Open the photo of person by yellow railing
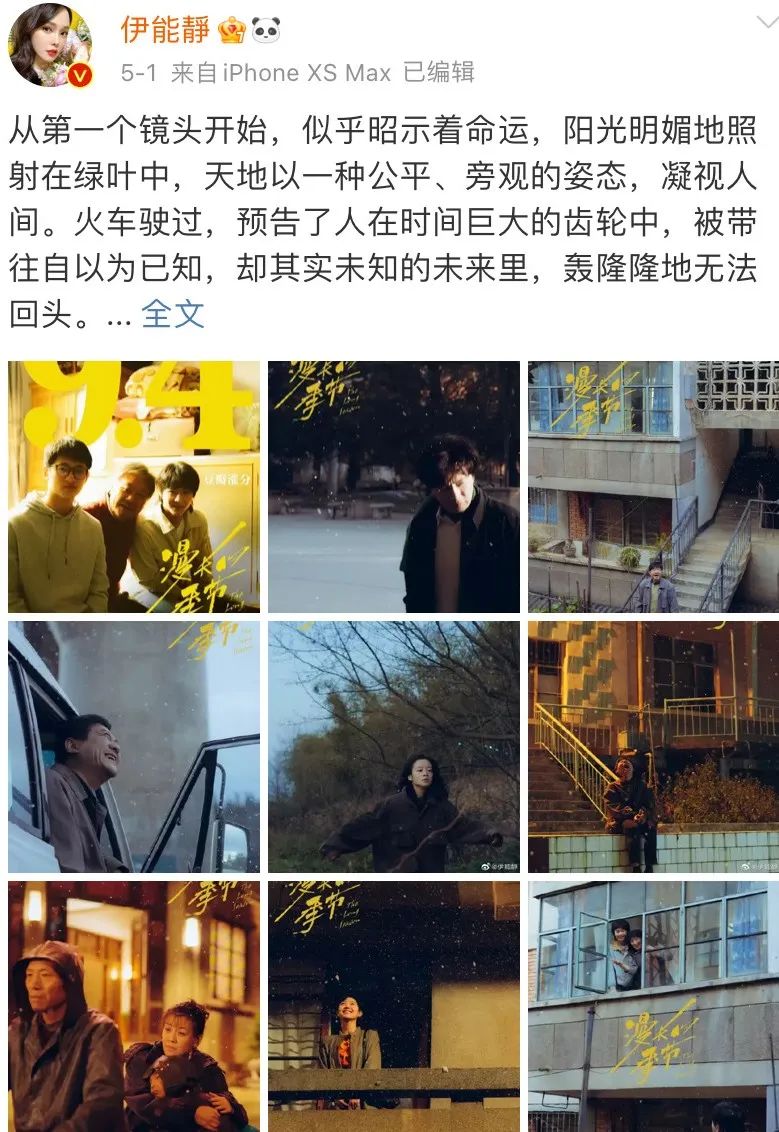The image size is (779, 1132). pyautogui.click(x=653, y=746)
